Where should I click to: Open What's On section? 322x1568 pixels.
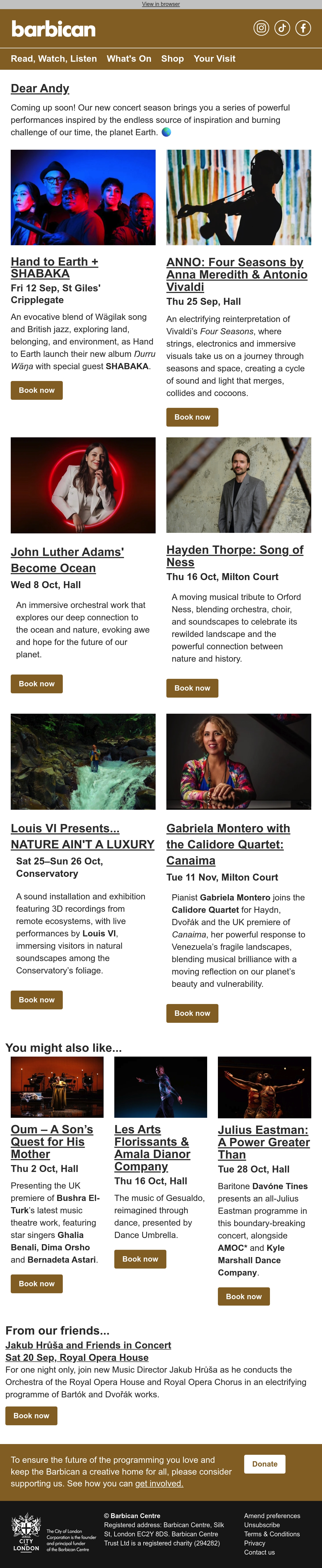129,58
